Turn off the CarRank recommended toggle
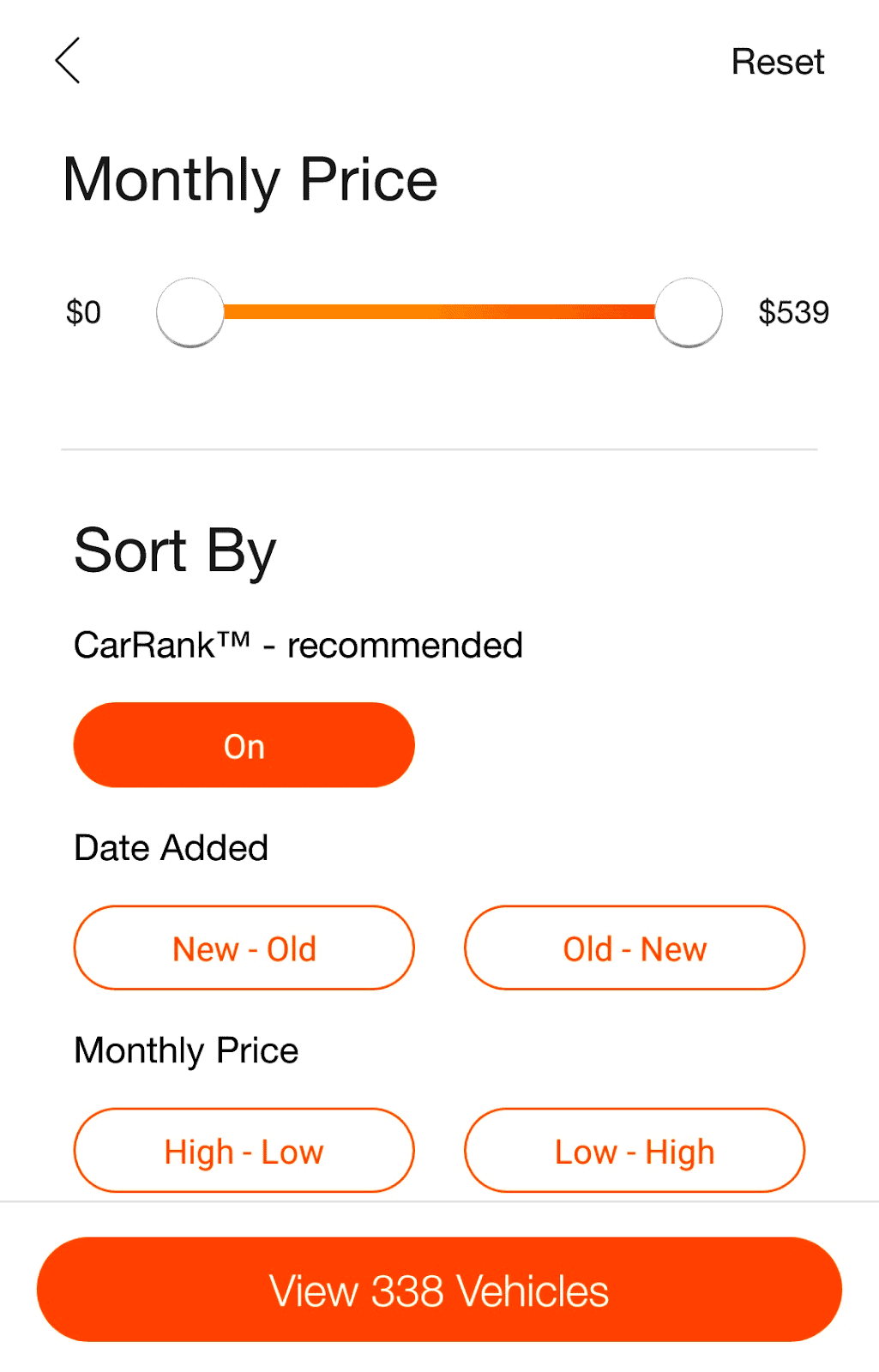Viewport: 879px width, 1372px height. [x=244, y=744]
